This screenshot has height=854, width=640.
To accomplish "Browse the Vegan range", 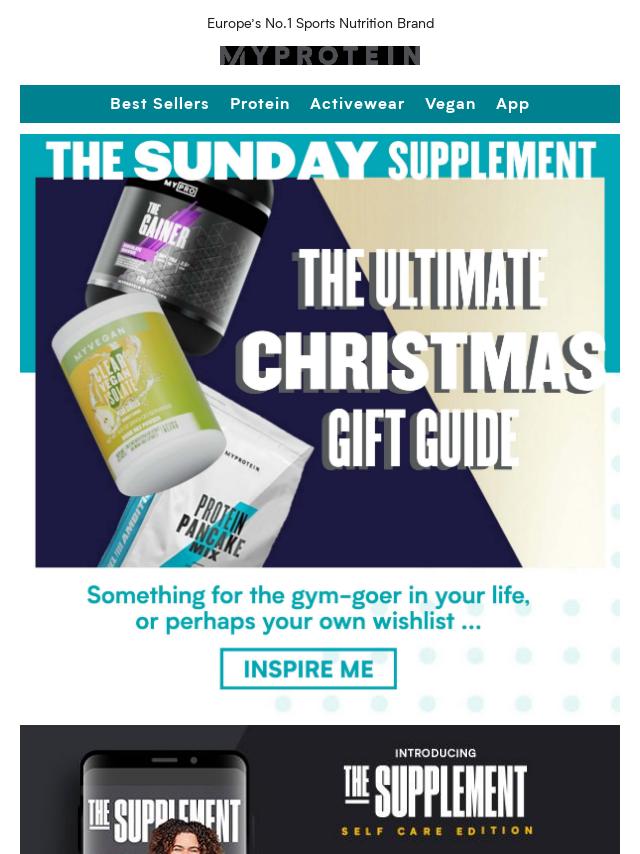I will click(450, 104).
